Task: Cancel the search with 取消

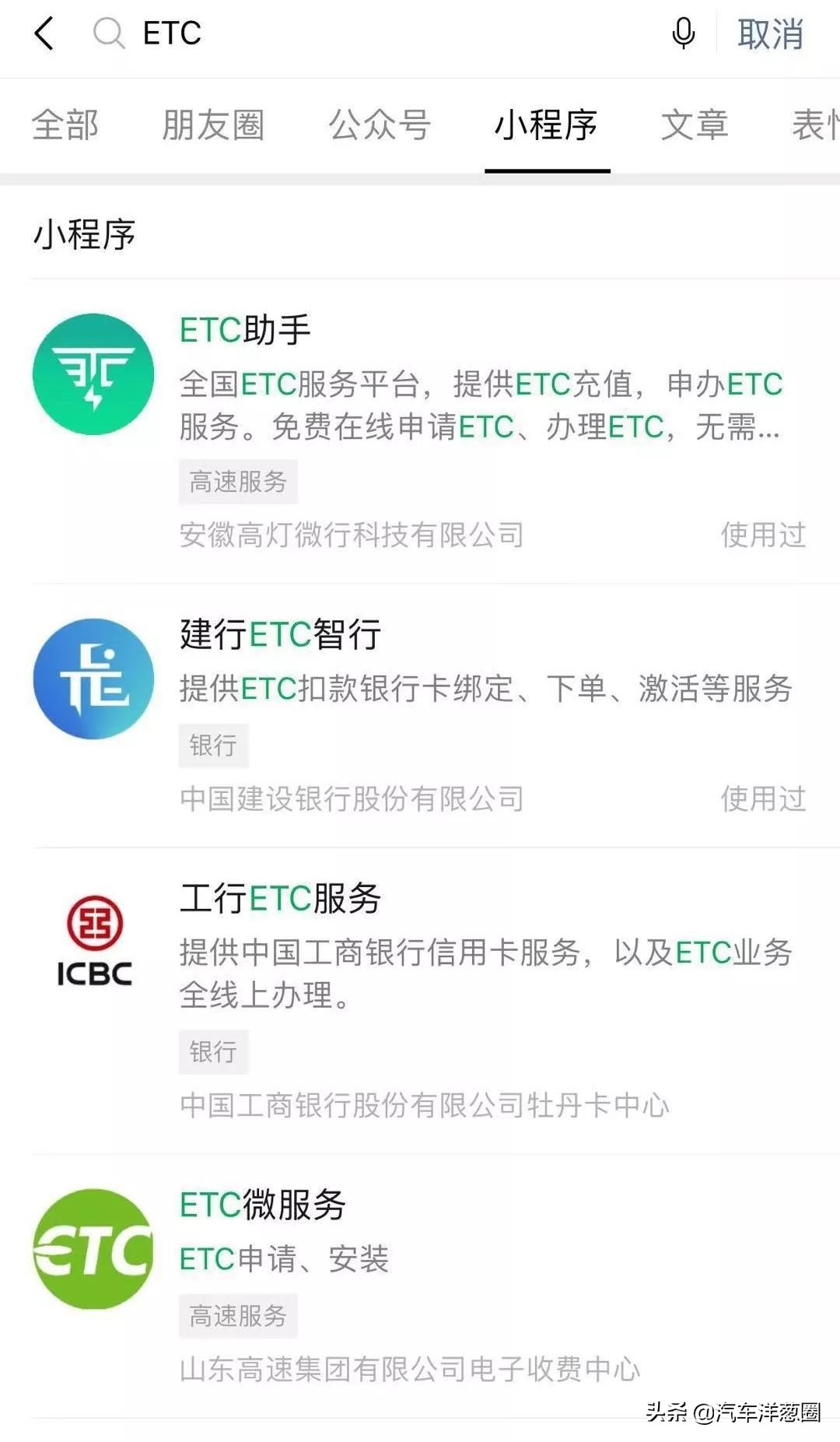Action: pyautogui.click(x=769, y=35)
